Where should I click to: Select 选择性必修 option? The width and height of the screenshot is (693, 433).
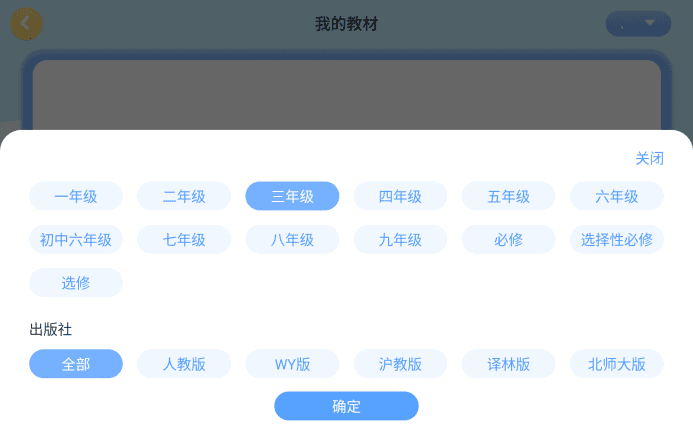616,239
